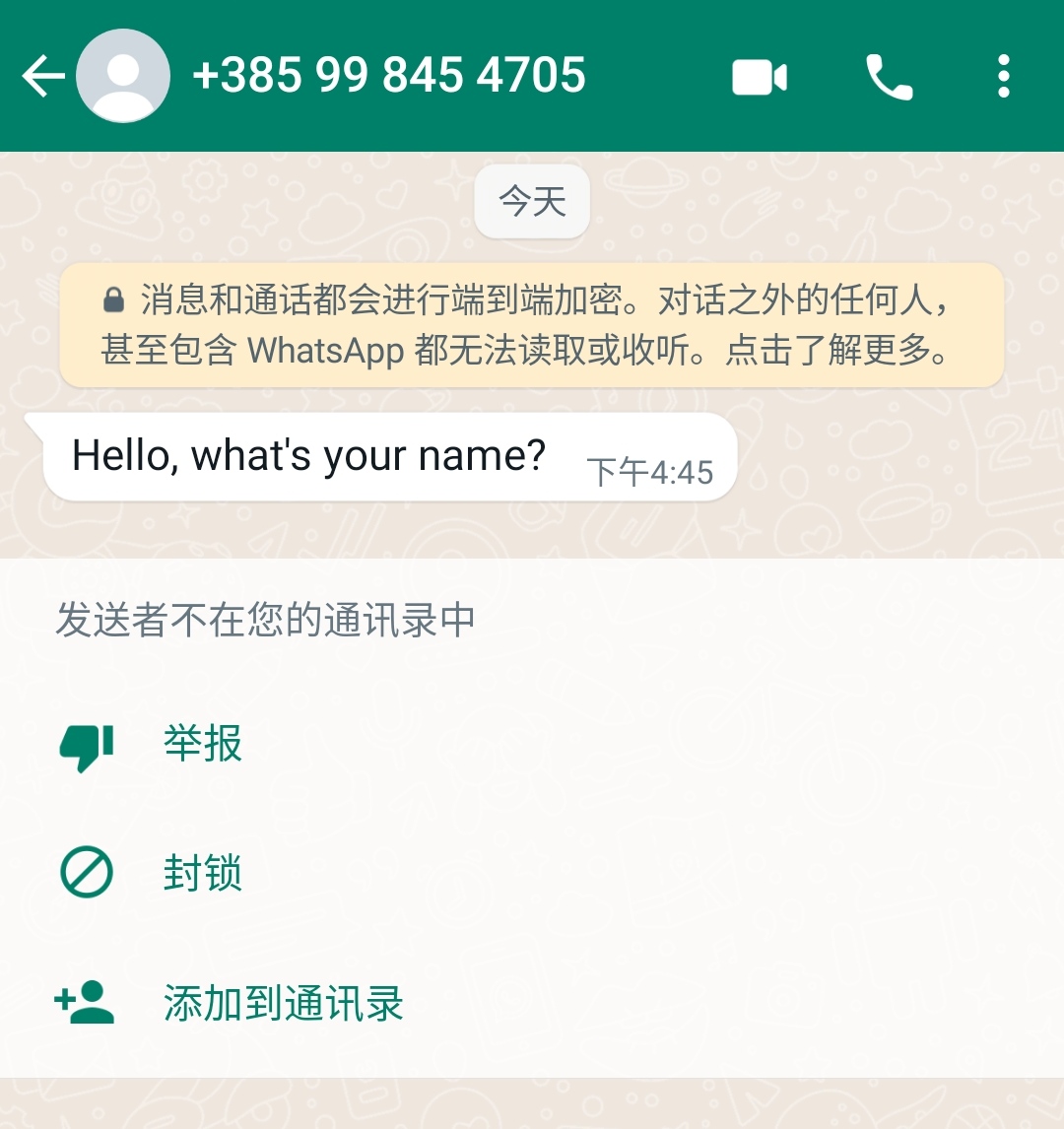Start a video call
The width and height of the screenshot is (1064, 1129).
[760, 77]
